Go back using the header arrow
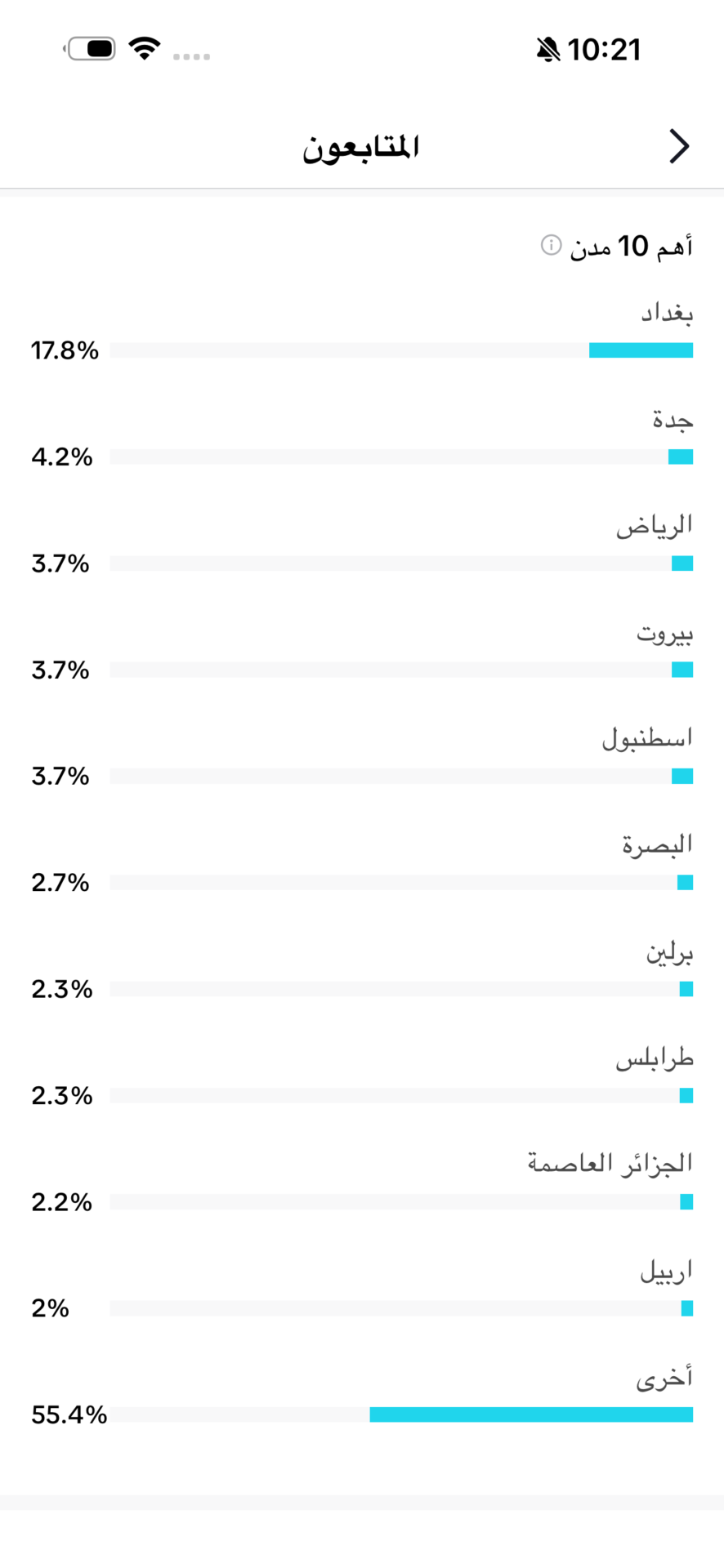This screenshot has height=1568, width=724. (679, 147)
